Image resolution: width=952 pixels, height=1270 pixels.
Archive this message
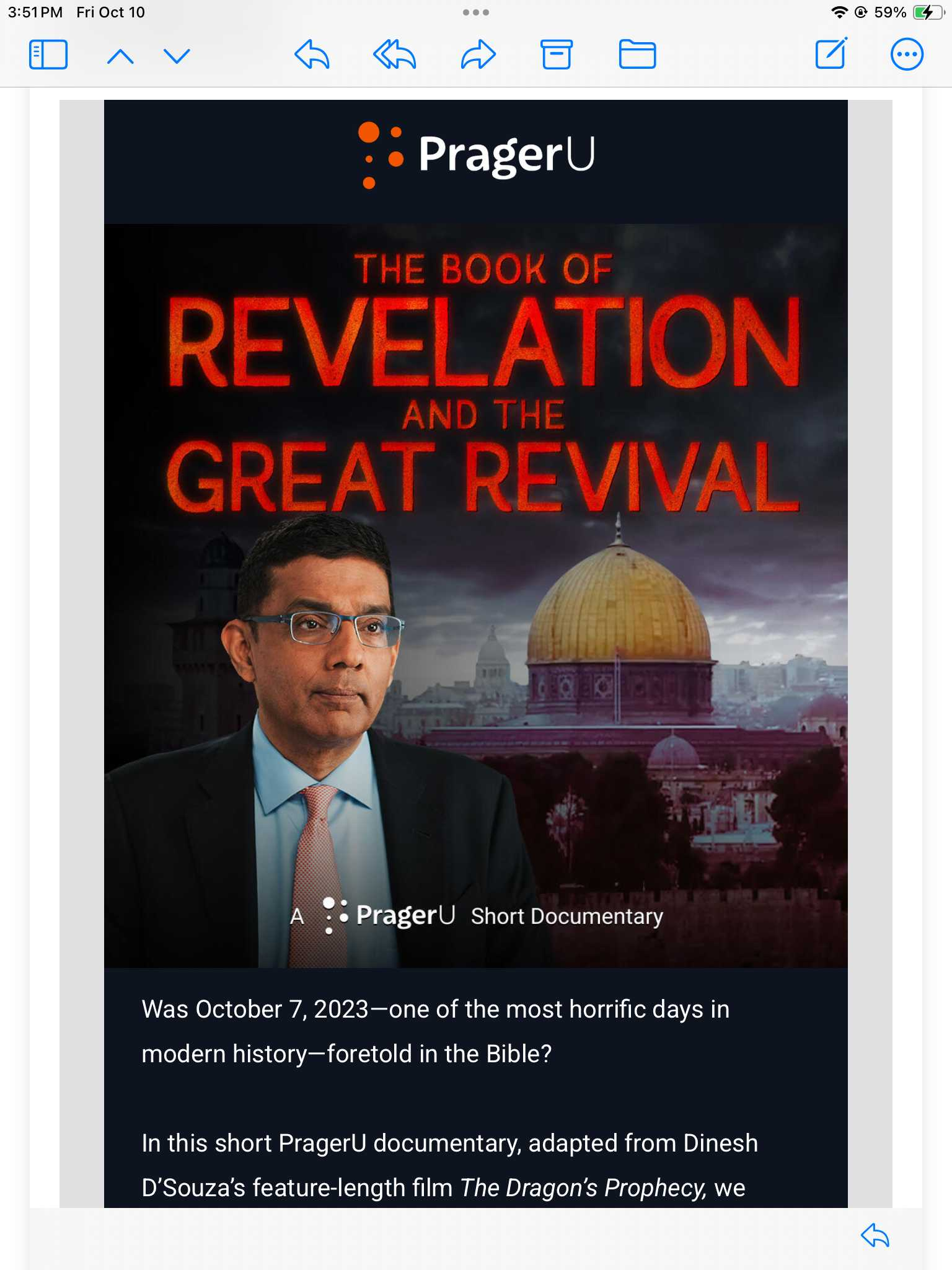[557, 55]
